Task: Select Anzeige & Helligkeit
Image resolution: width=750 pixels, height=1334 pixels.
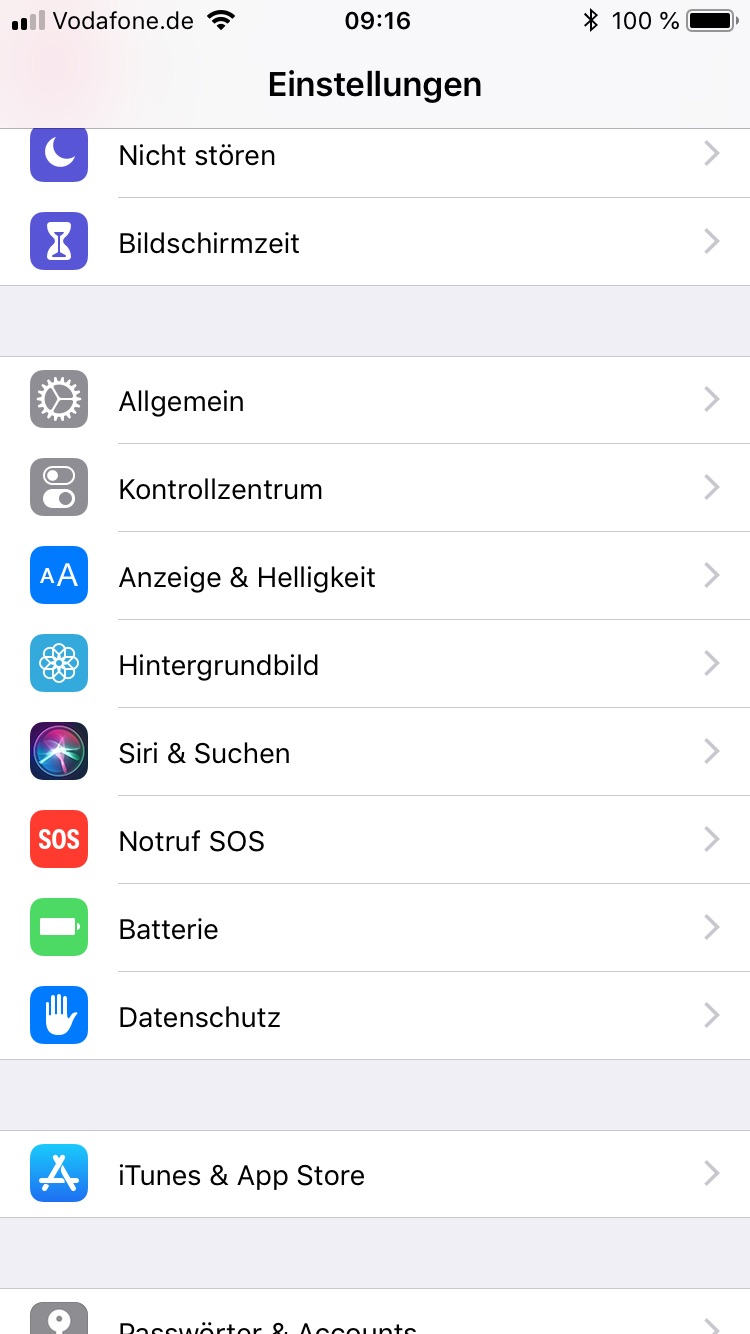Action: tap(375, 576)
